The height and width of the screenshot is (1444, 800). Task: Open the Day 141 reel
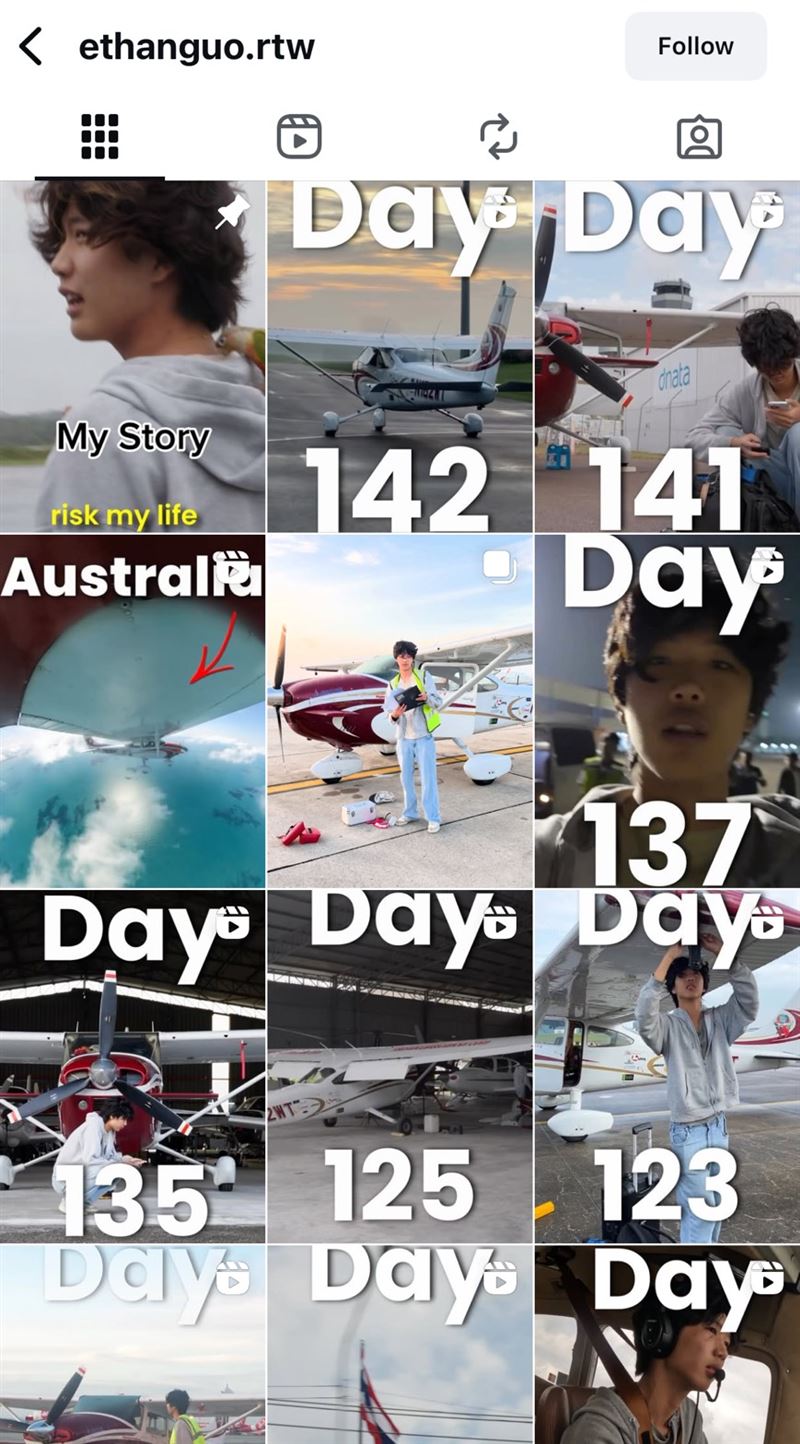667,357
